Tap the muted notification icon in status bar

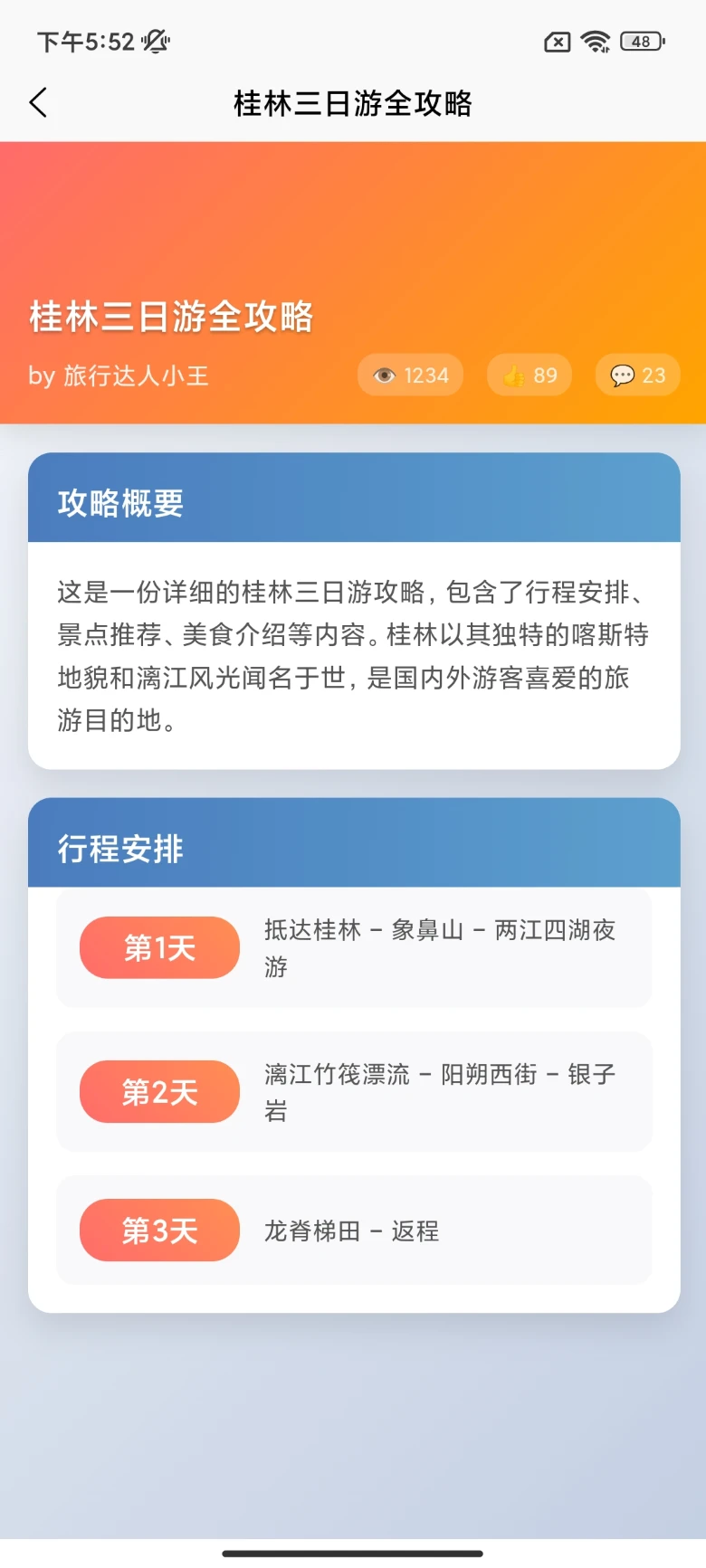point(156,41)
